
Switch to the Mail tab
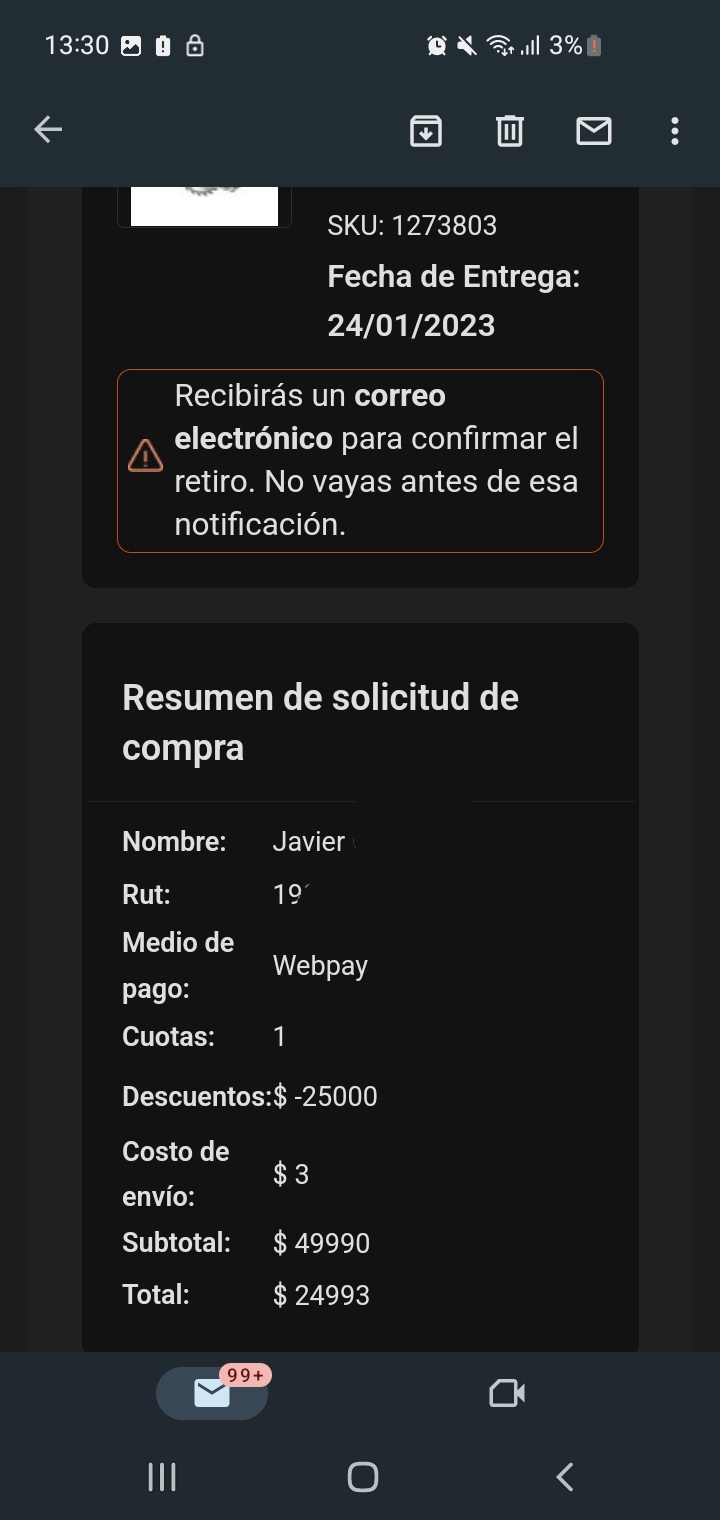click(212, 1392)
